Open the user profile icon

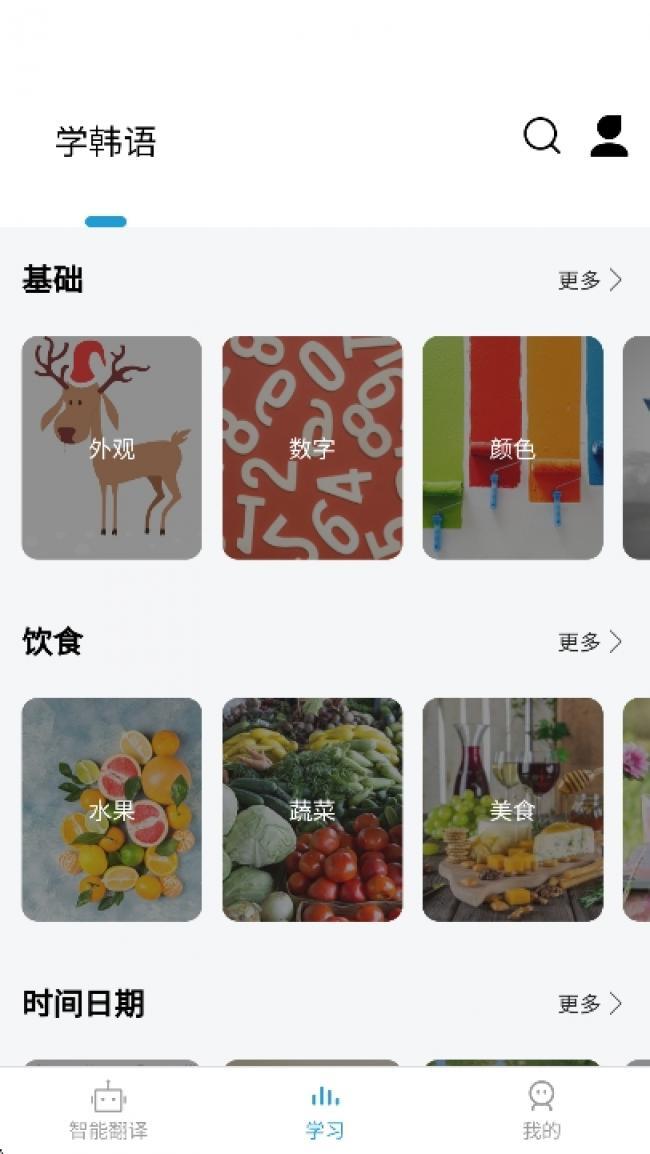tap(609, 136)
